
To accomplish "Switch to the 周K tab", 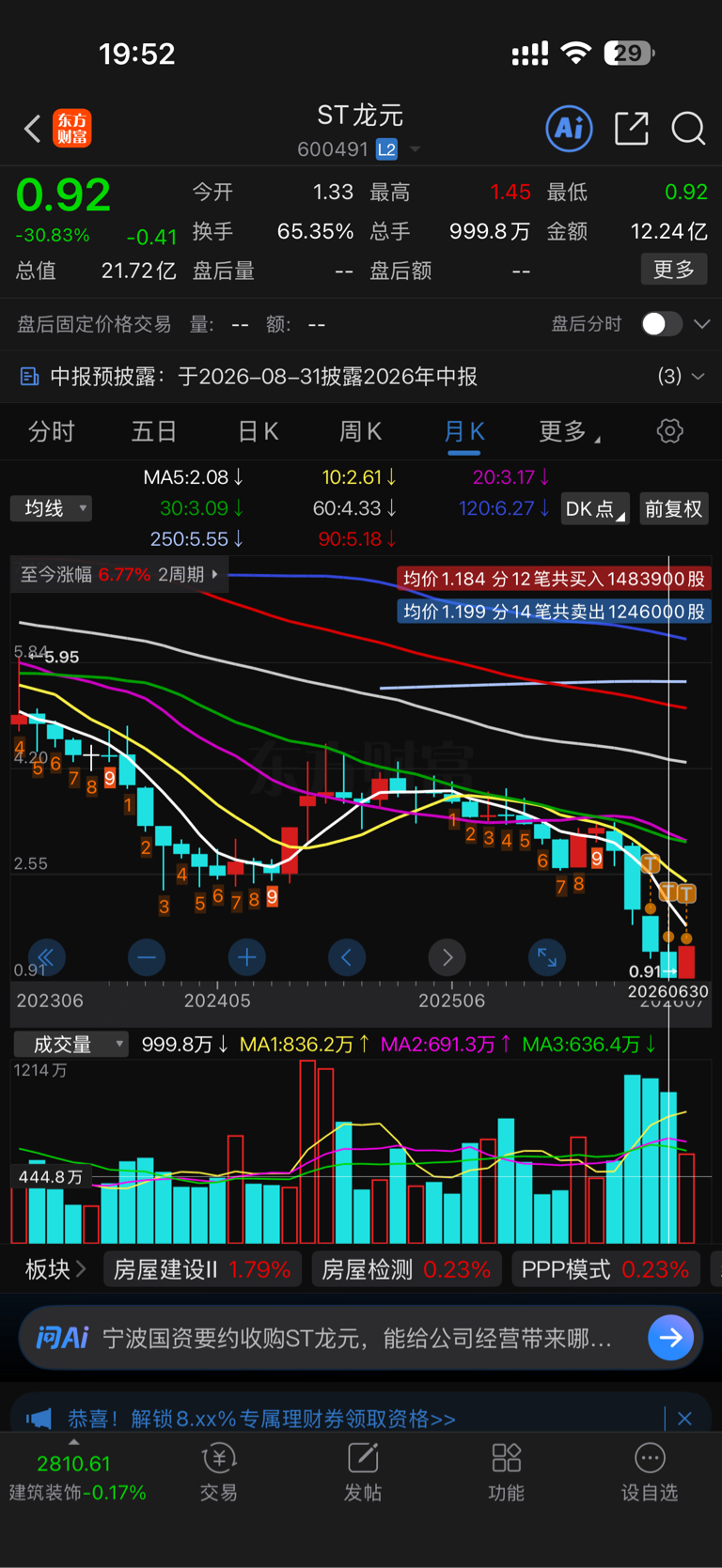I will pos(360,431).
